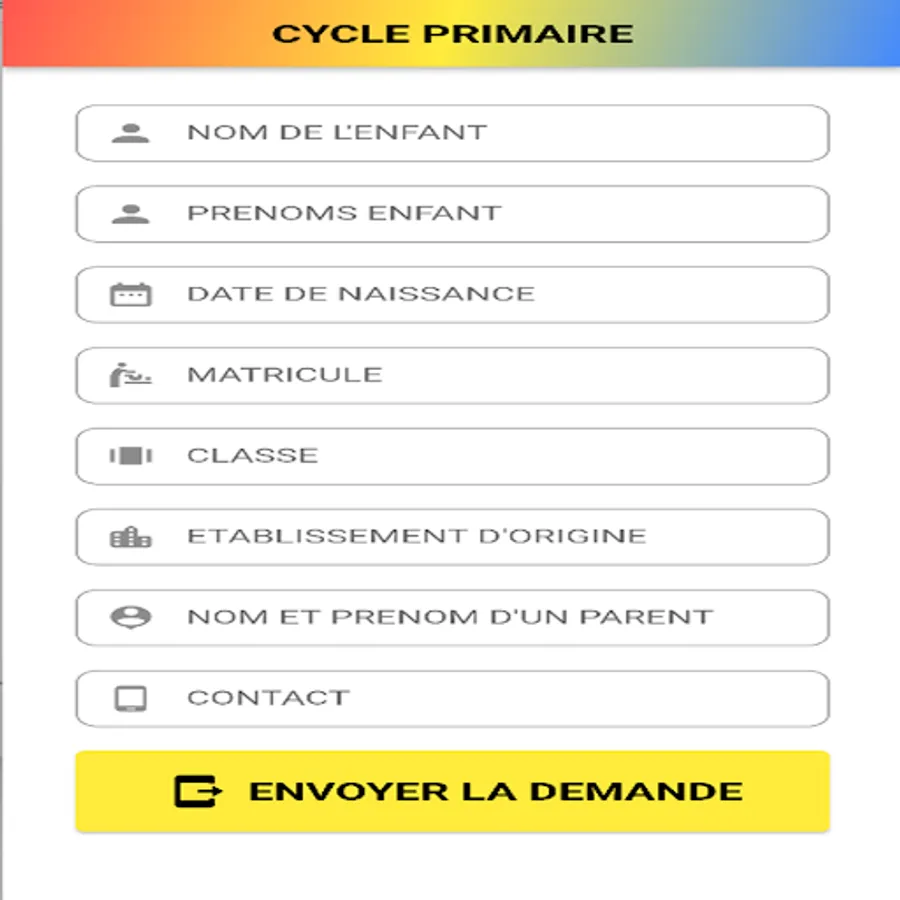Submit with ENVOYER LA DEMANDE button
Image resolution: width=900 pixels, height=900 pixels.
pos(452,791)
